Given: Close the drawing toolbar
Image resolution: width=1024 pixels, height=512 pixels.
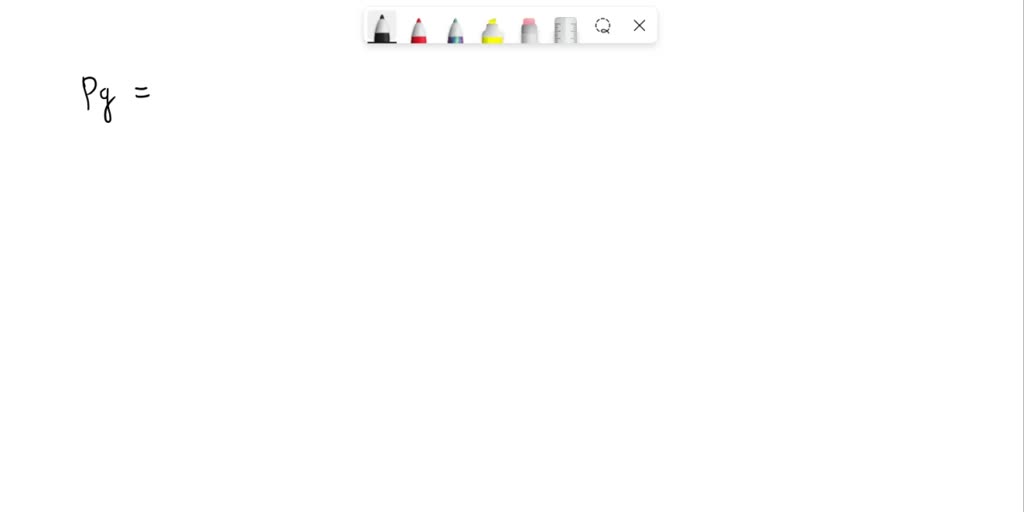Looking at the screenshot, I should click(x=640, y=26).
